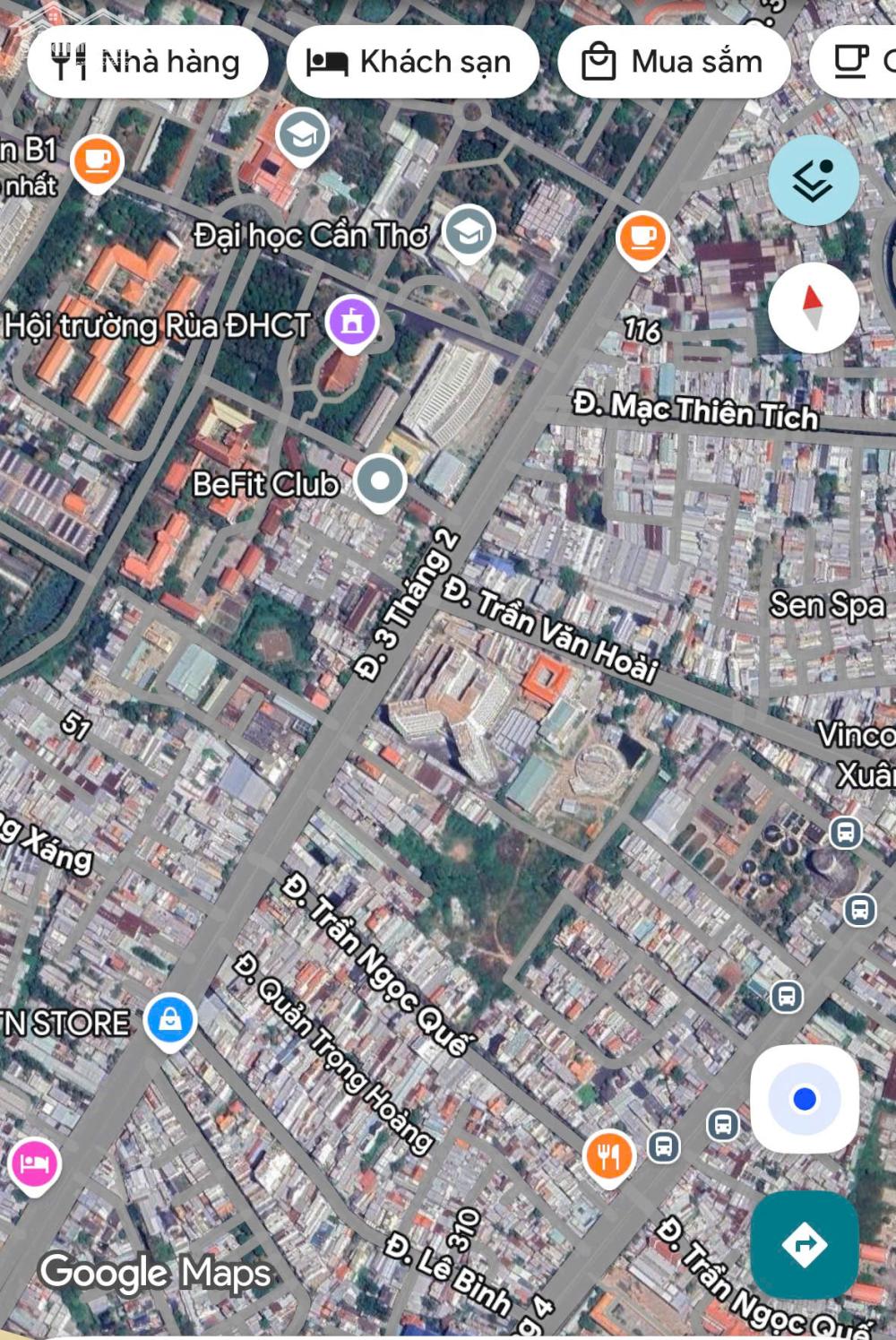This screenshot has height=1340, width=896.
Task: Toggle the Nhà hàng category filter
Action: point(148,61)
